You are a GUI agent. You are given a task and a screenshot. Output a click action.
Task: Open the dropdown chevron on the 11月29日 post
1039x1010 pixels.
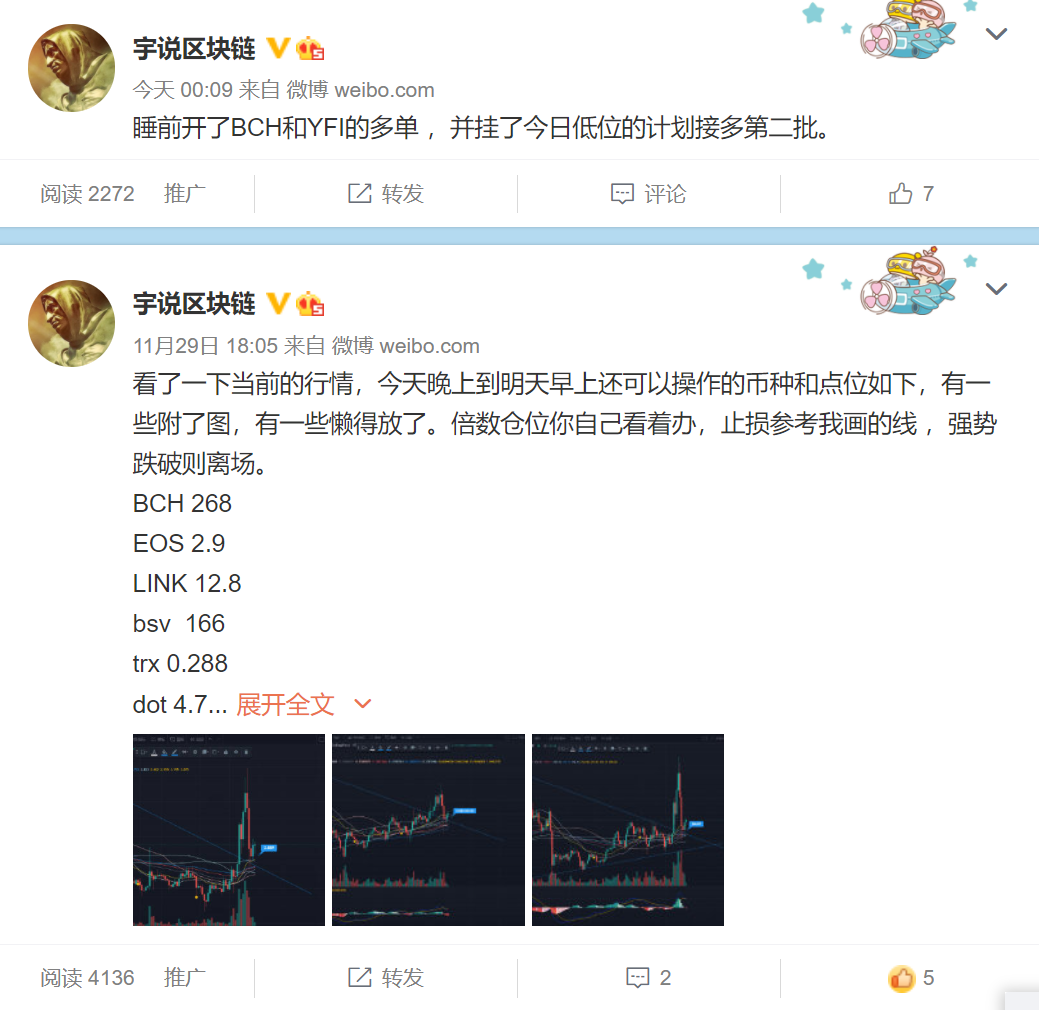[x=997, y=290]
